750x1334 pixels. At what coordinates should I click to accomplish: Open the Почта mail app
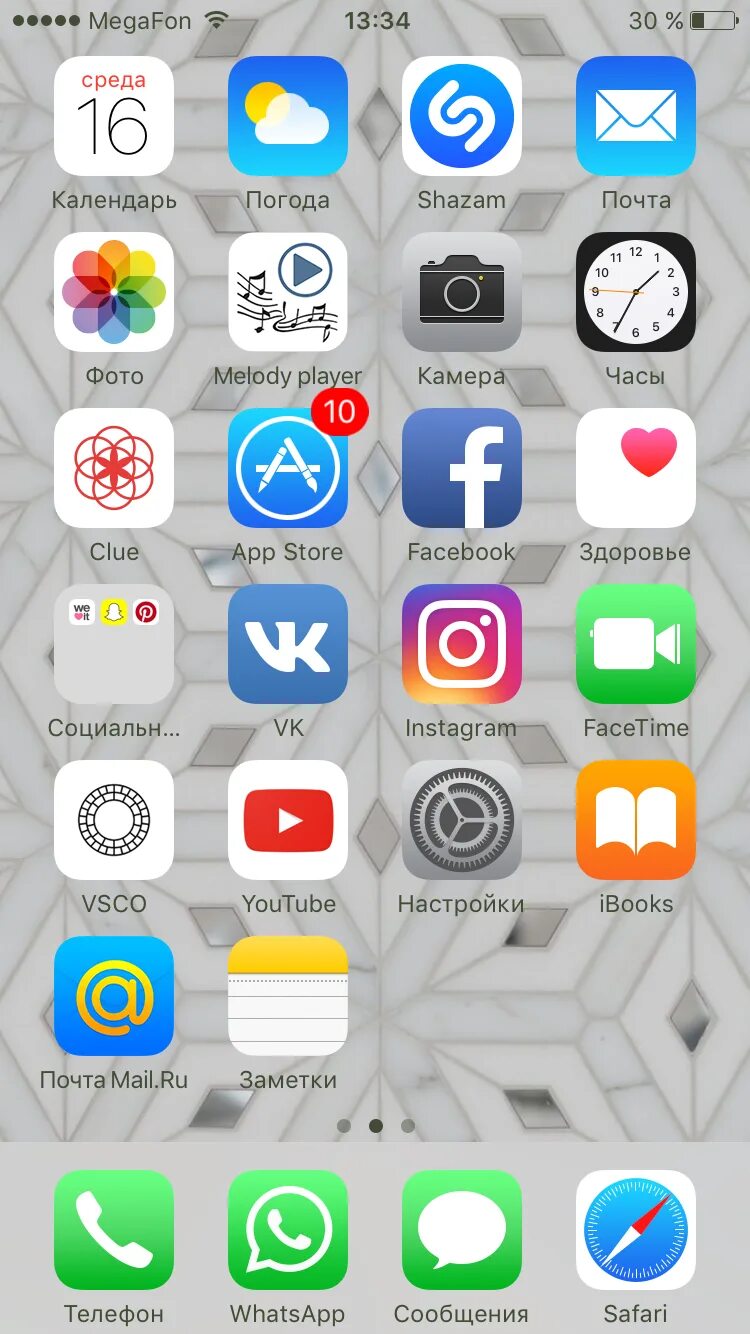tap(636, 116)
